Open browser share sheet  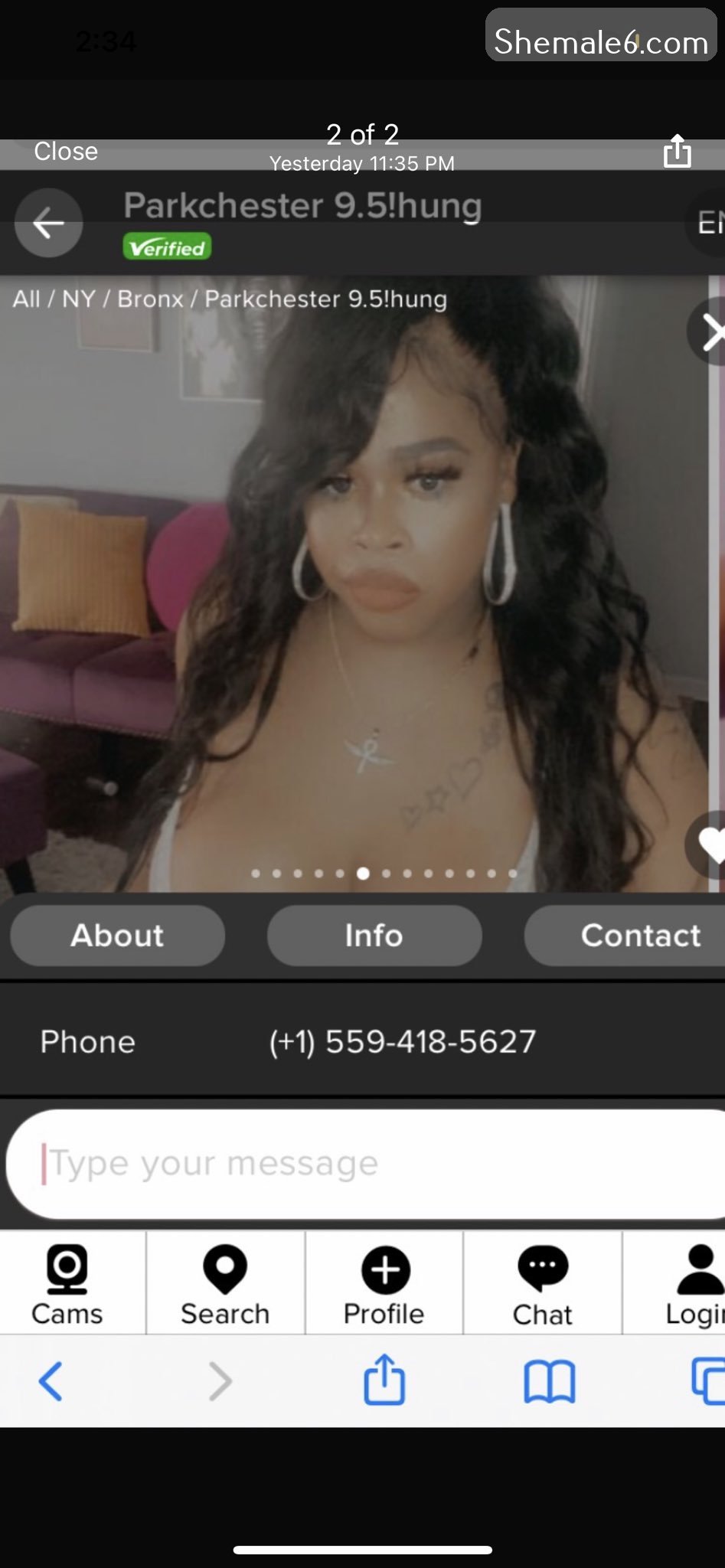[x=384, y=1380]
